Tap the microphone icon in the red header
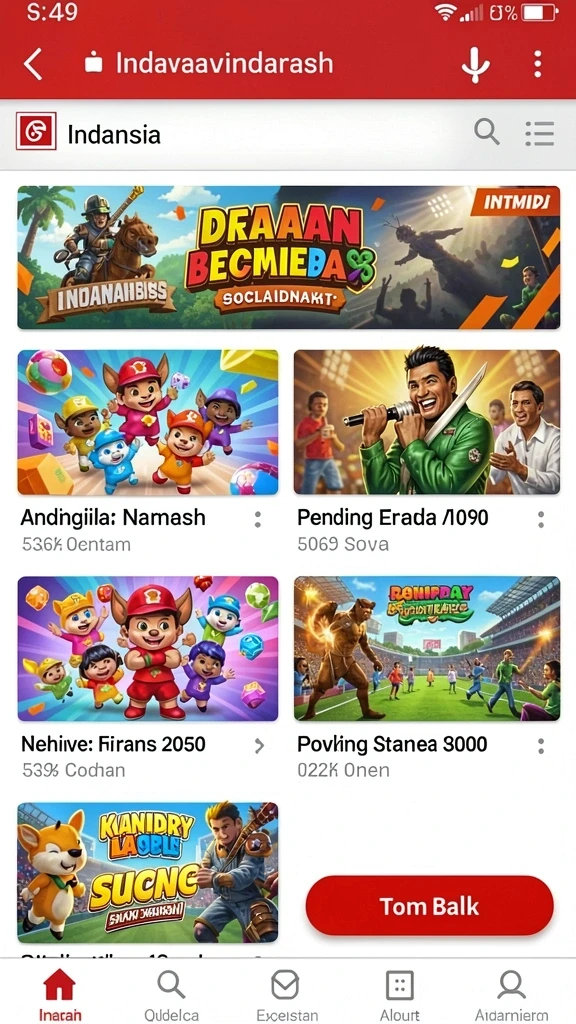This screenshot has height=1024, width=576. coord(475,65)
